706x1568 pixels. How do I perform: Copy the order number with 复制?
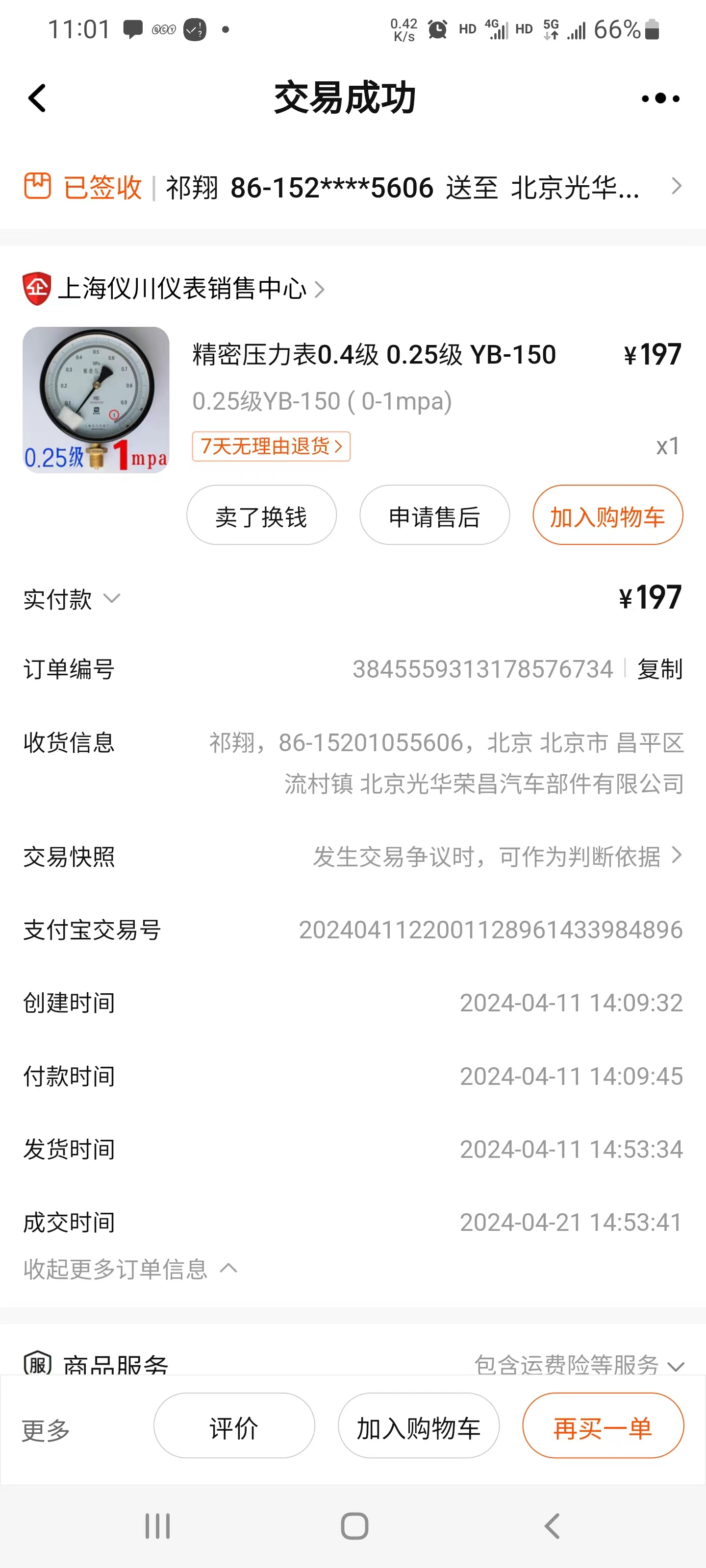660,669
